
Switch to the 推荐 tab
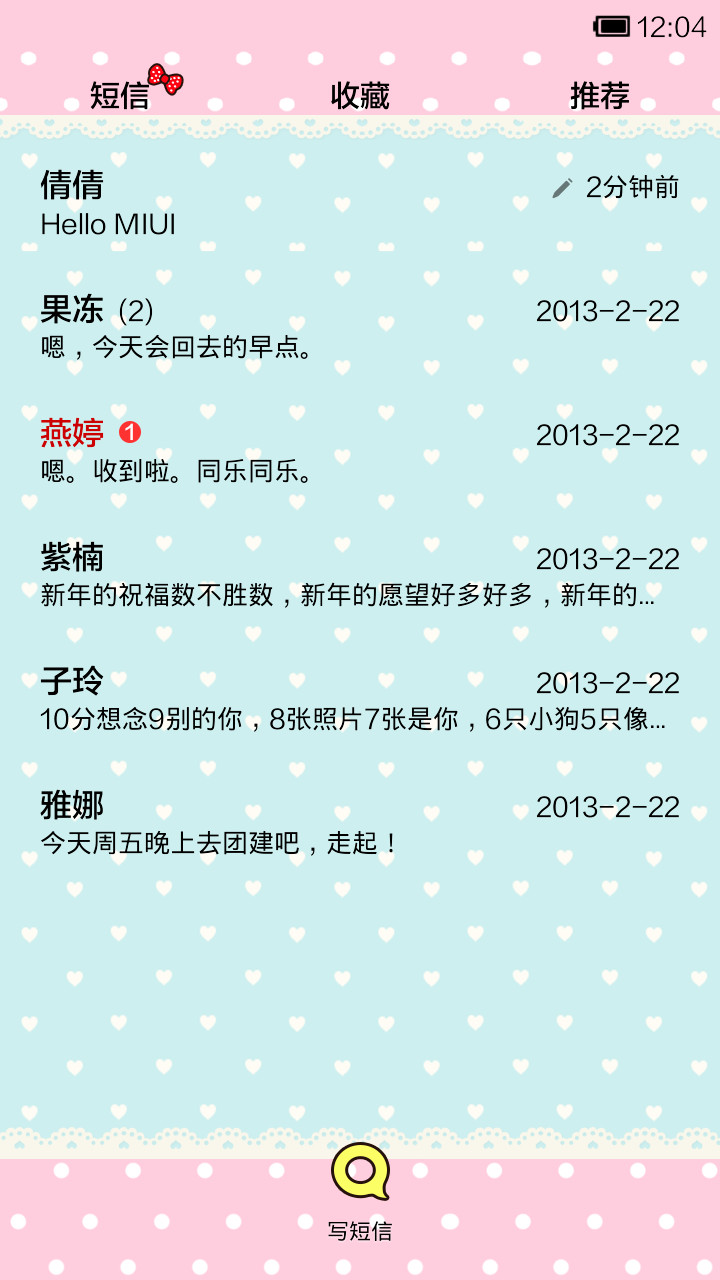(x=600, y=96)
